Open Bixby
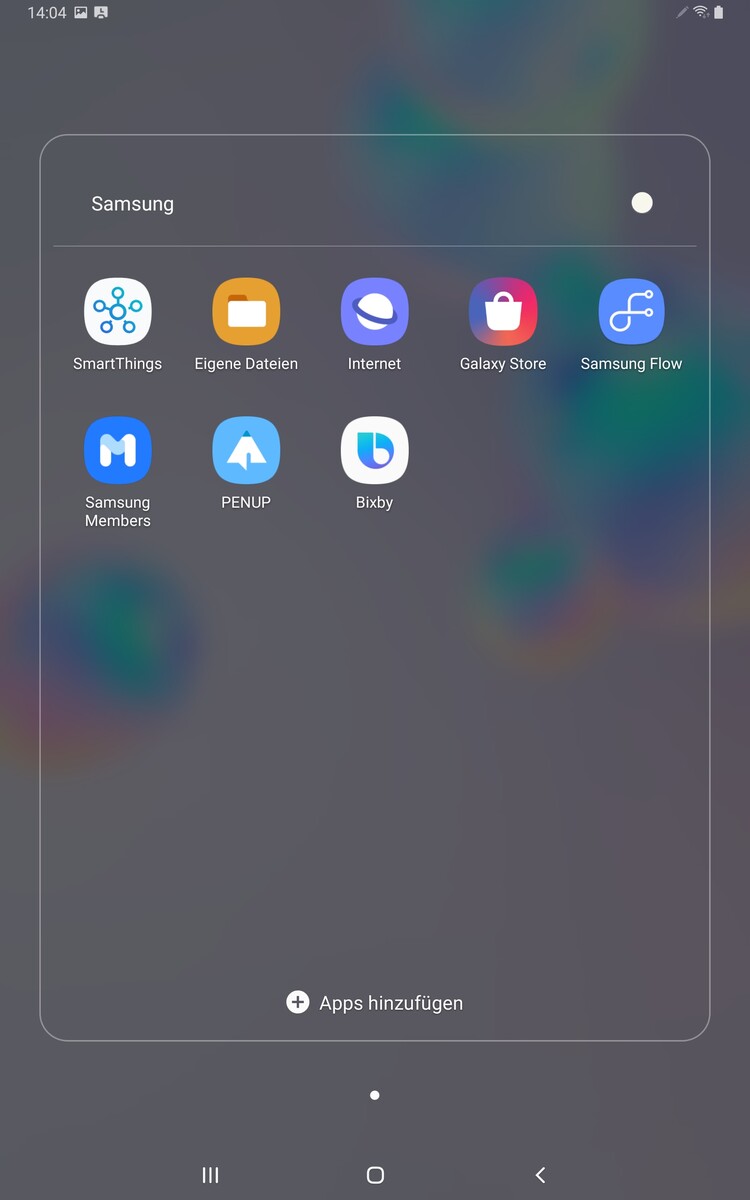This screenshot has height=1200, width=750. pos(374,451)
